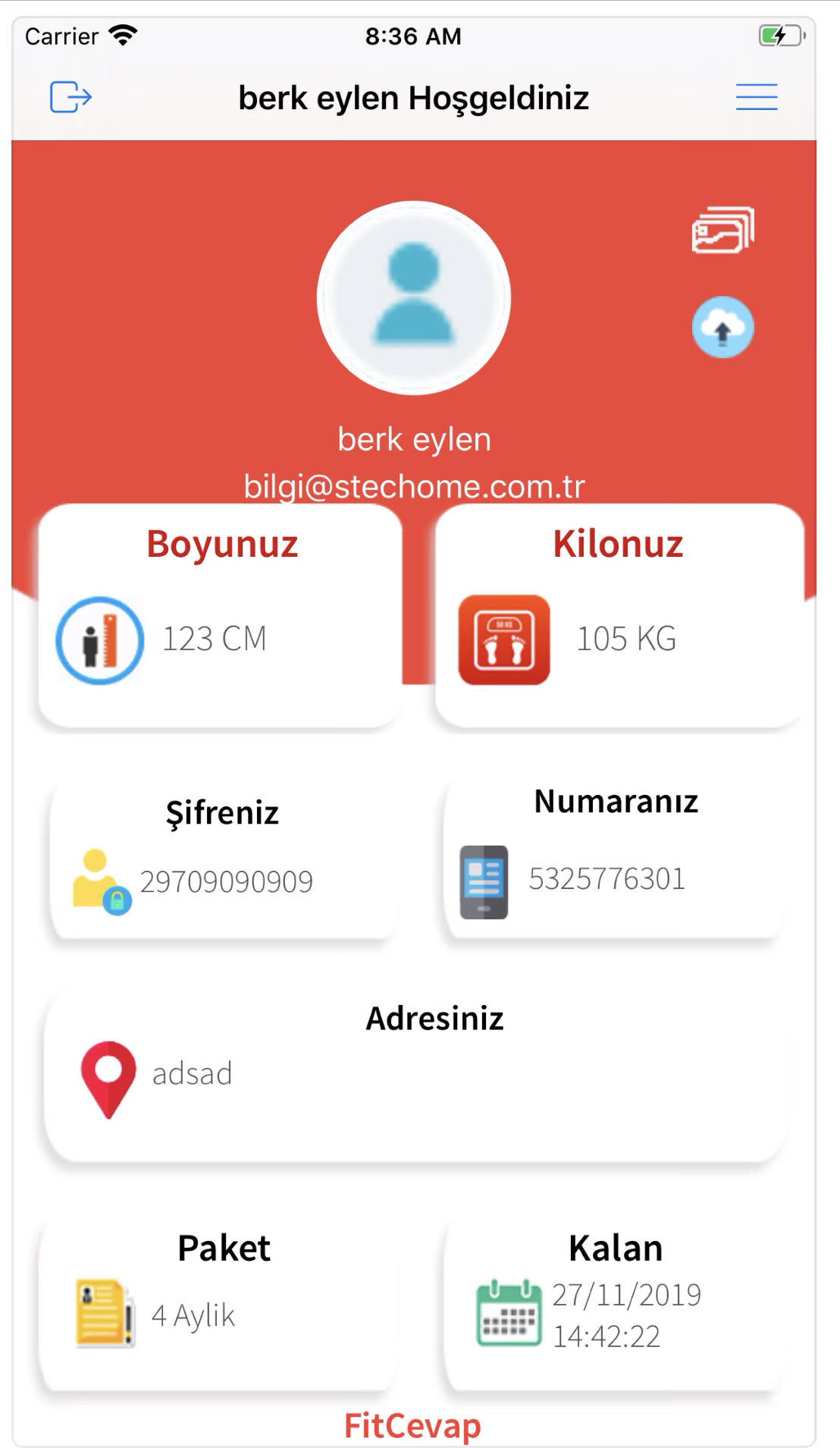
Task: Open the Kilonuz weight card
Action: 618,616
